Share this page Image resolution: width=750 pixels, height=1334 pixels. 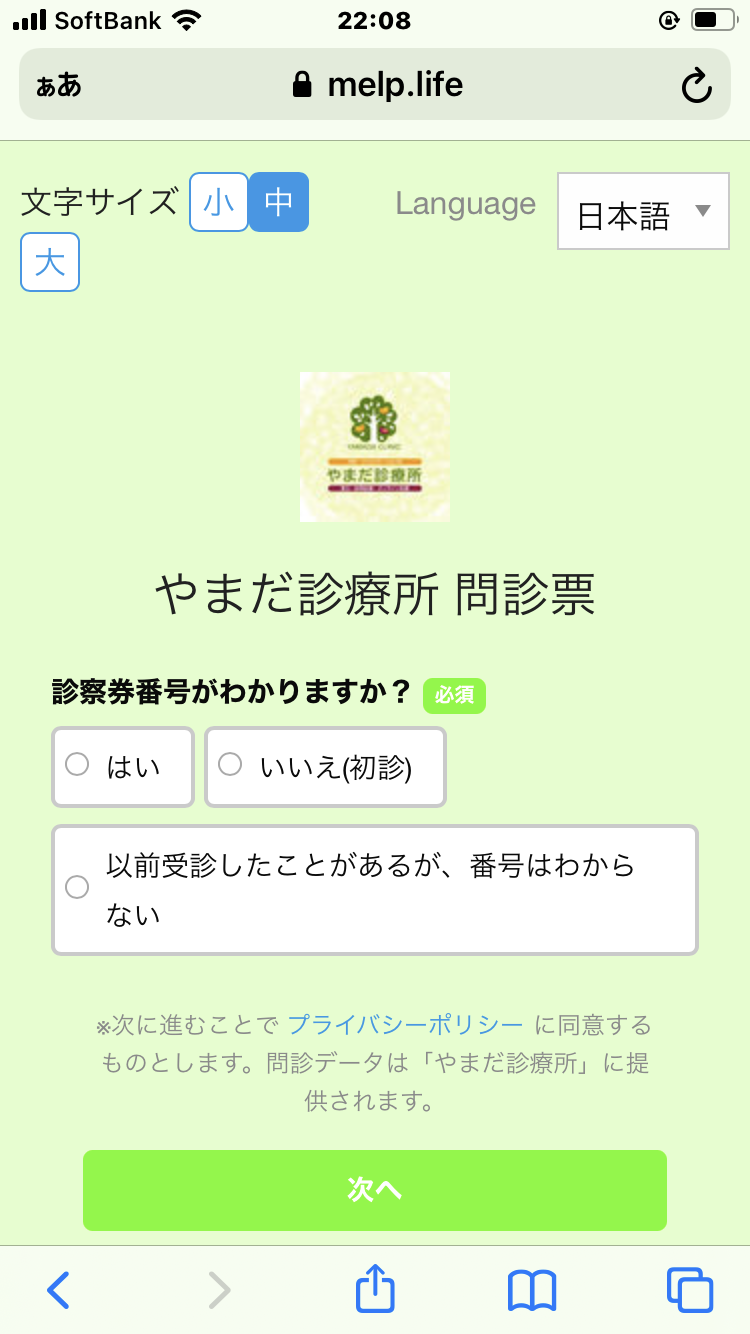click(x=376, y=1288)
